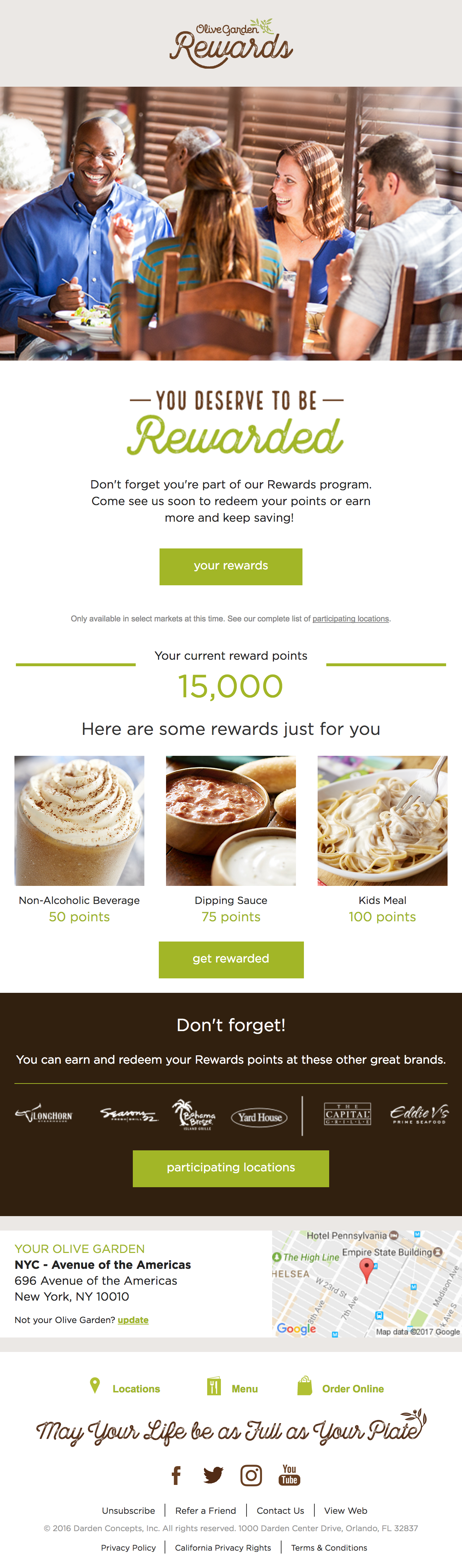462x1568 pixels.
Task: Update your Olive Garden location
Action: coord(132,1320)
